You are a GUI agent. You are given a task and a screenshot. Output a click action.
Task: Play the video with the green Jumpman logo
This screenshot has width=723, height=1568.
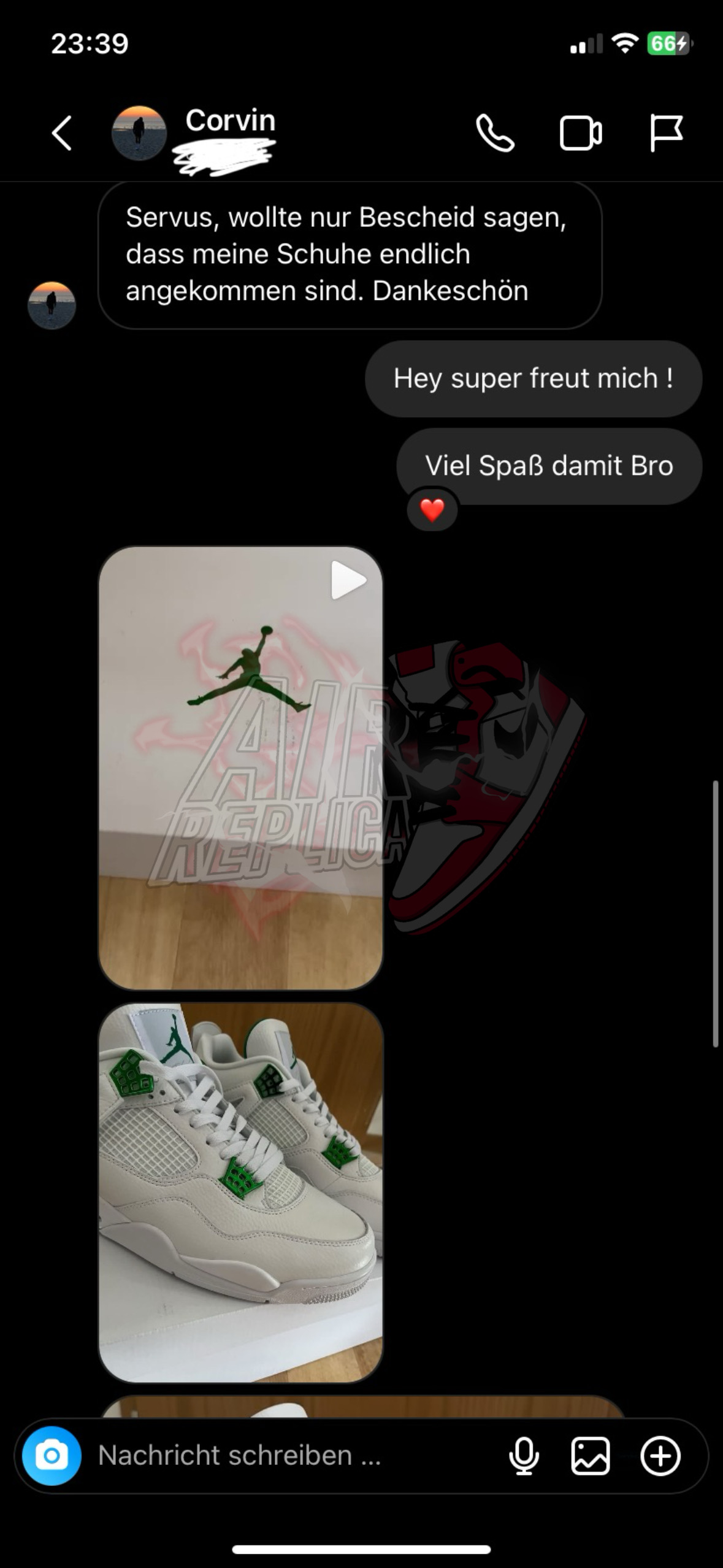point(240,767)
